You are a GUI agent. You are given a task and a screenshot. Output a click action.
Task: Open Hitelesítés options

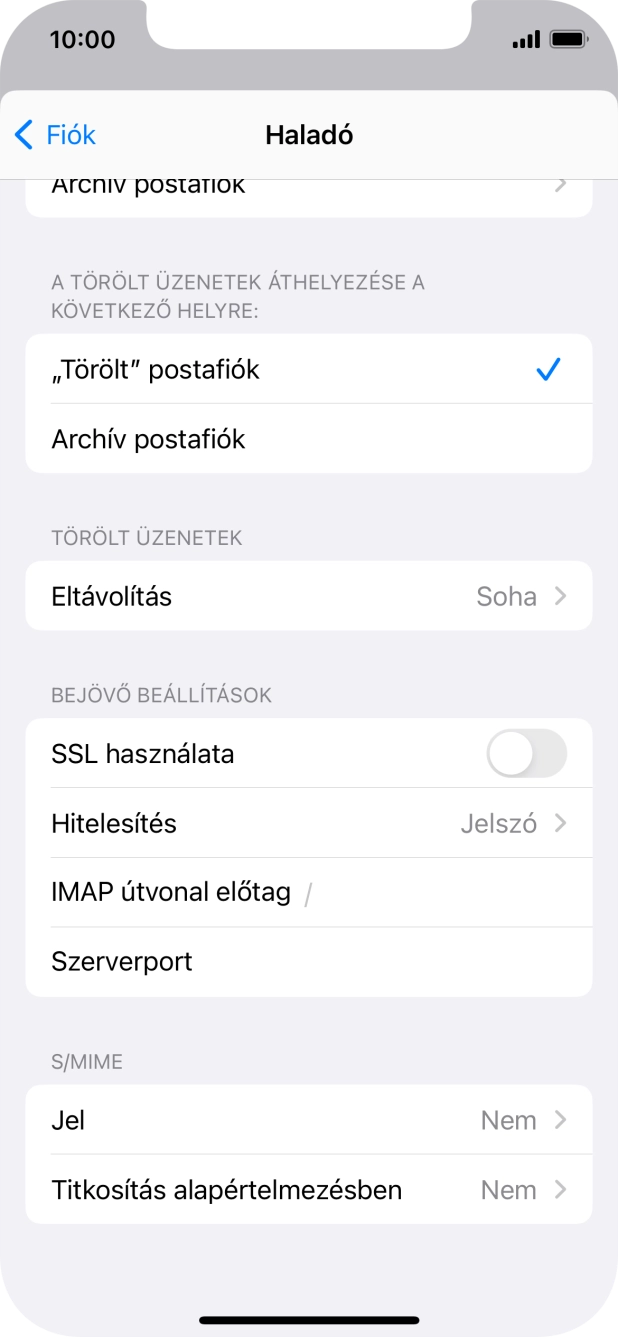[308, 824]
